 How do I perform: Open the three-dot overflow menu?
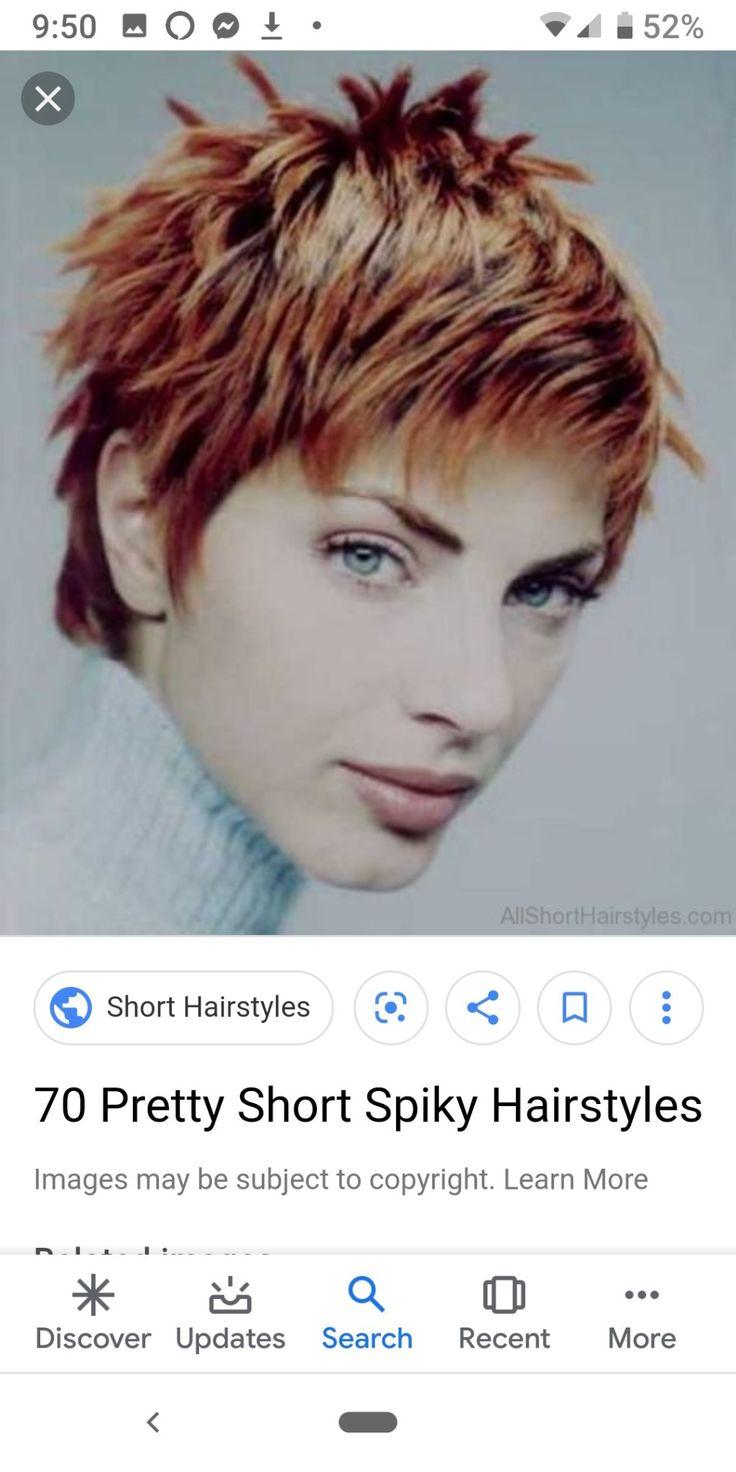pos(666,1007)
